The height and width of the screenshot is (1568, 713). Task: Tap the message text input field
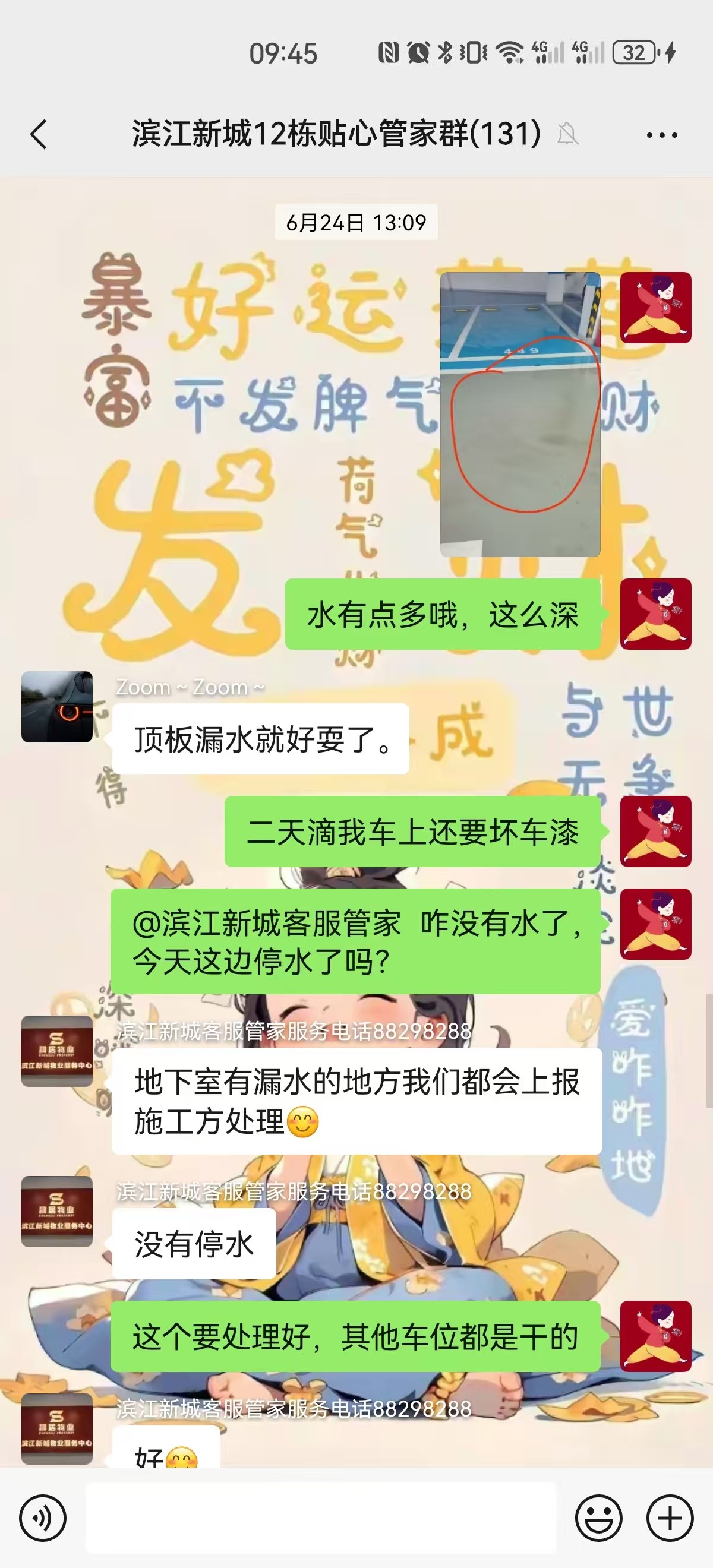[x=321, y=1519]
